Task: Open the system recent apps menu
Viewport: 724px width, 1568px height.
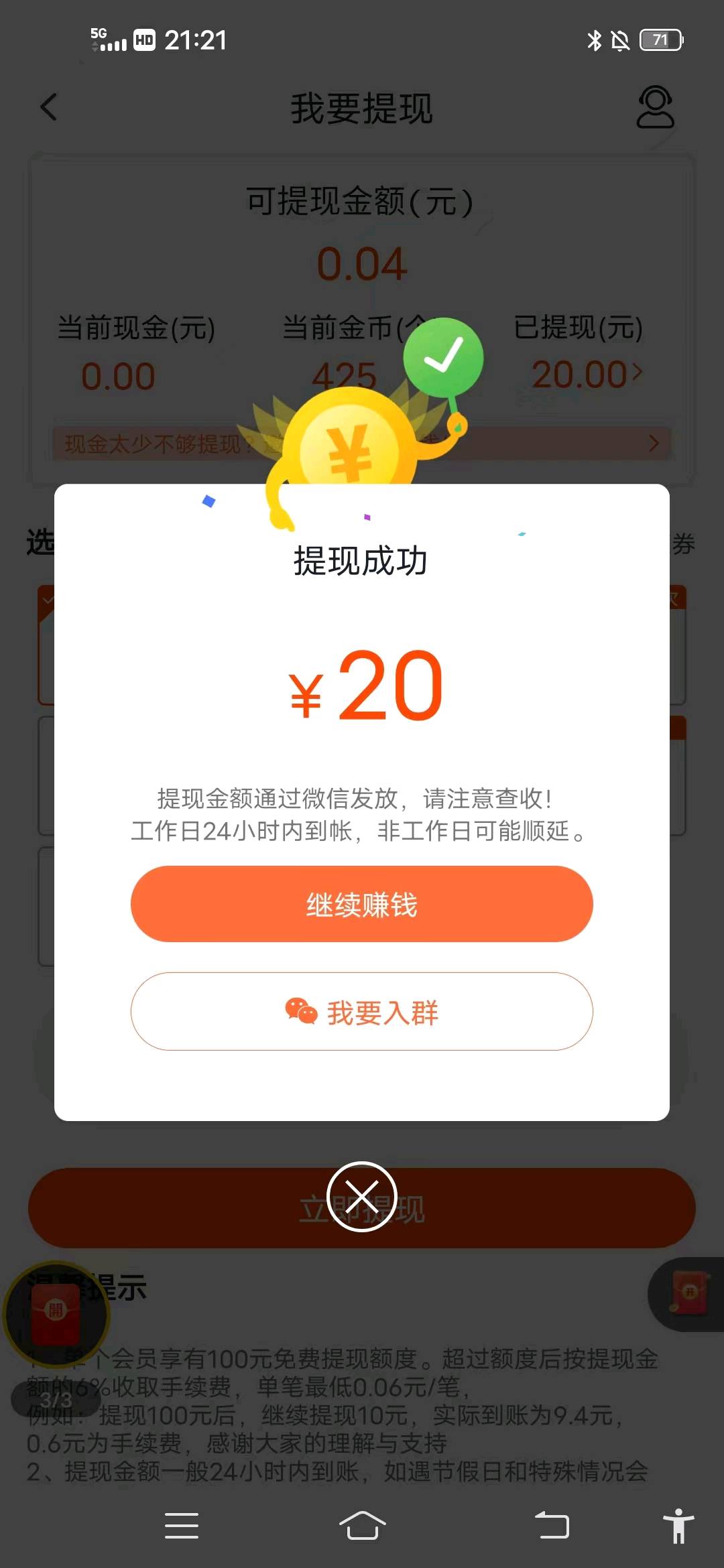Action: click(x=182, y=1525)
